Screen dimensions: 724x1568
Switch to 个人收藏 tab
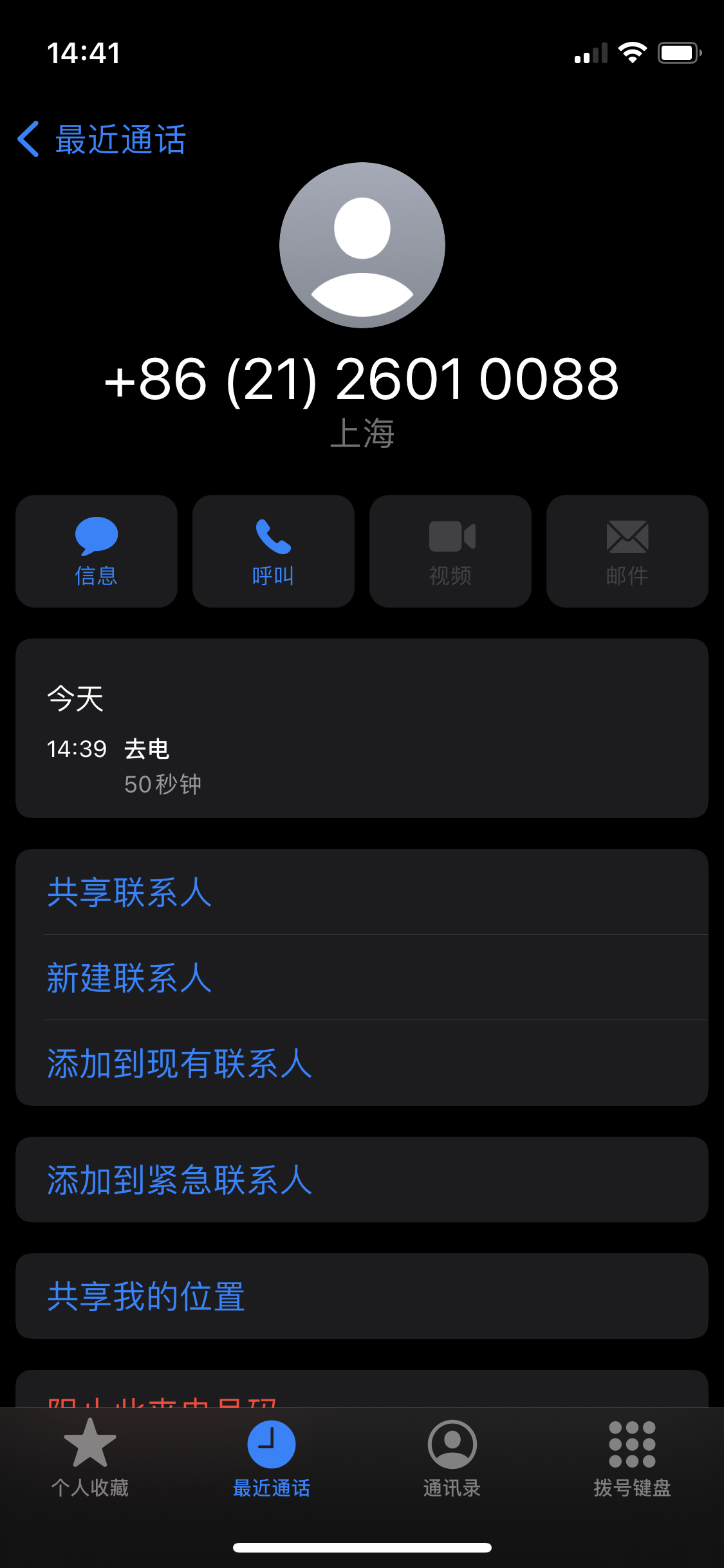click(90, 1459)
